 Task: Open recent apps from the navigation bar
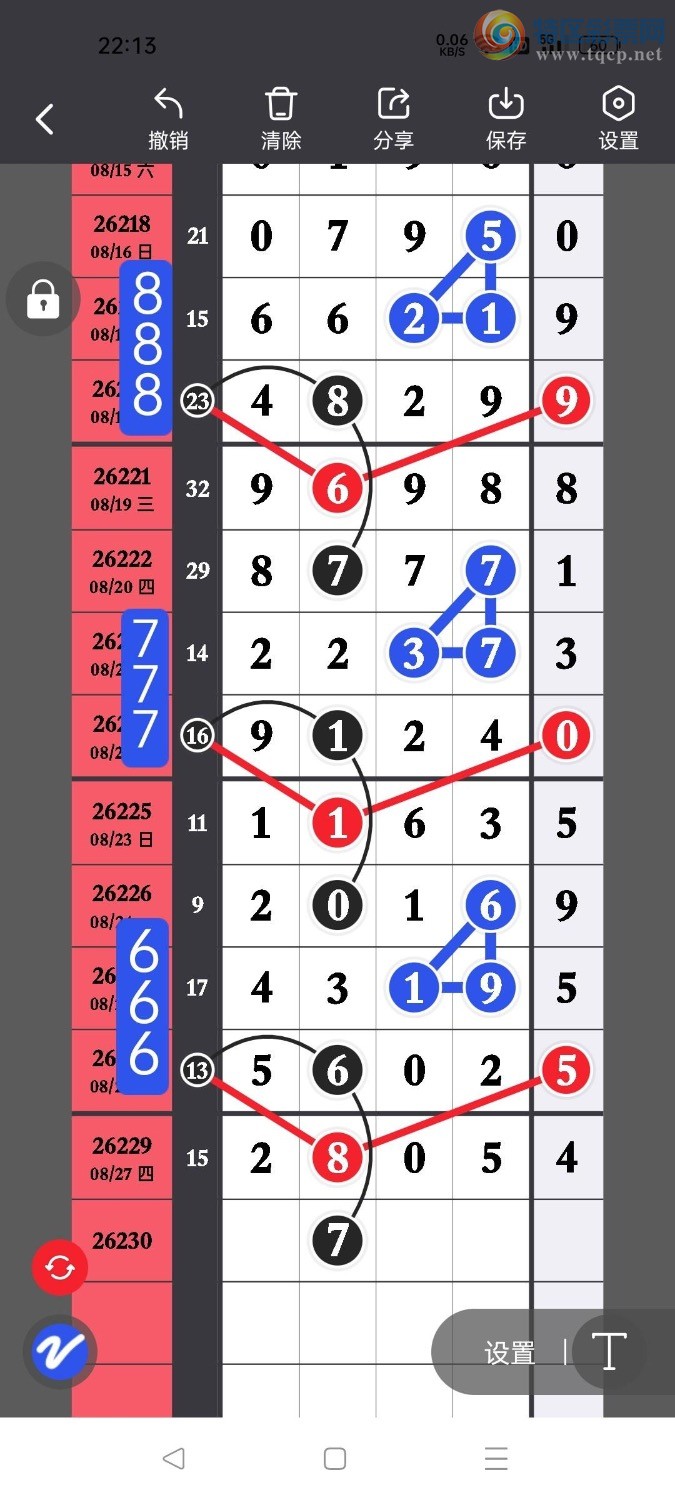click(496, 1458)
